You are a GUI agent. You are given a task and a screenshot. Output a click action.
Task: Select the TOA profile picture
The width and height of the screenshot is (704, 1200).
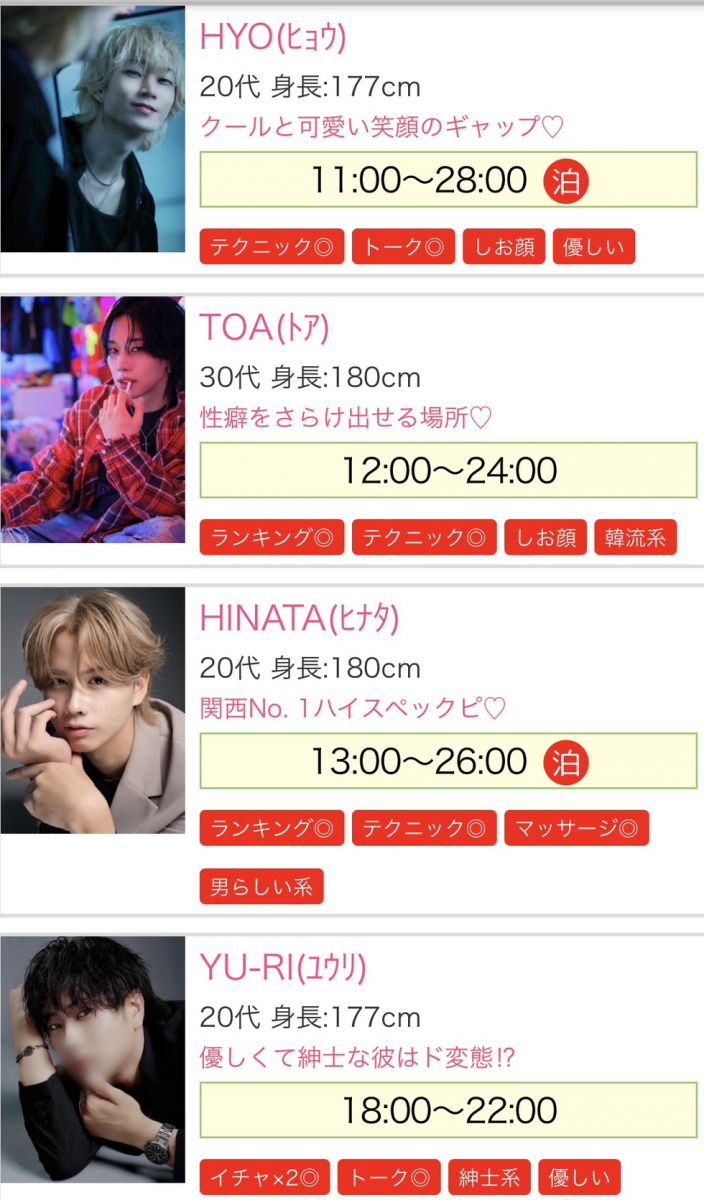[93, 420]
